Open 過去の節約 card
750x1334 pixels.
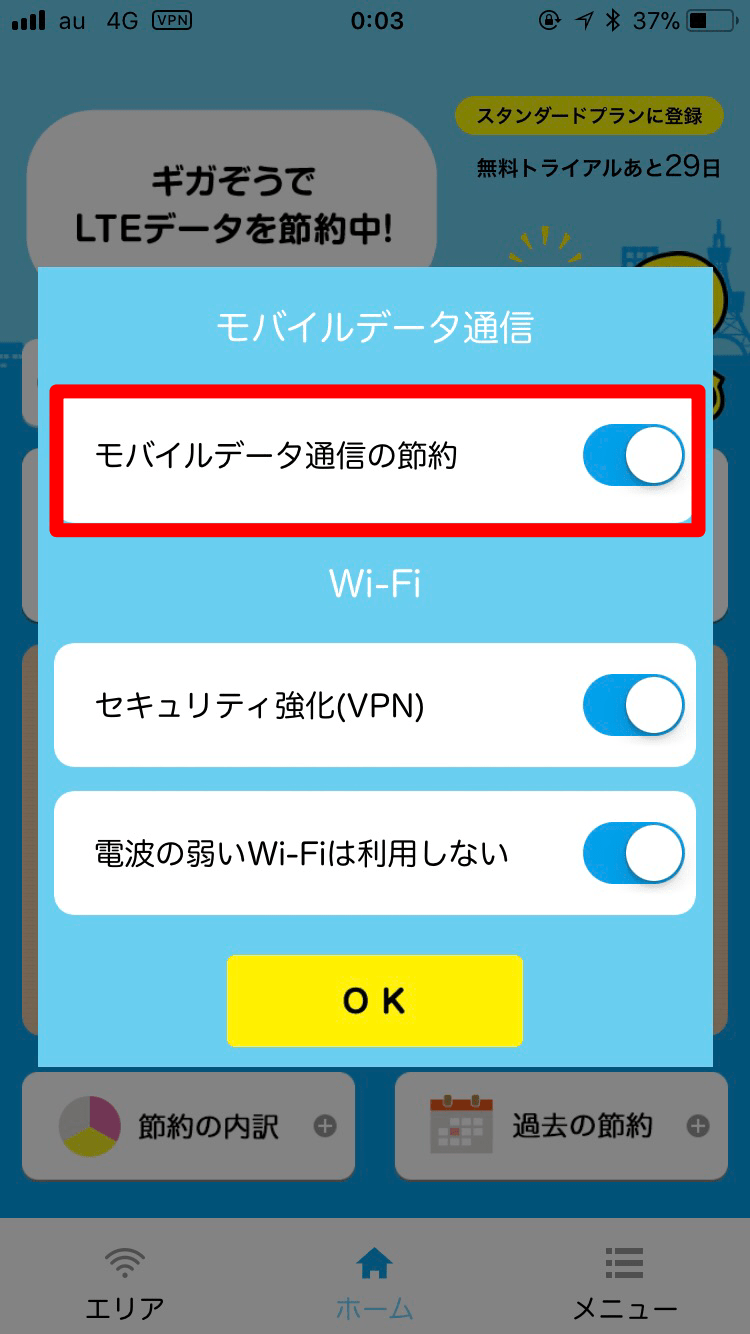point(561,1126)
